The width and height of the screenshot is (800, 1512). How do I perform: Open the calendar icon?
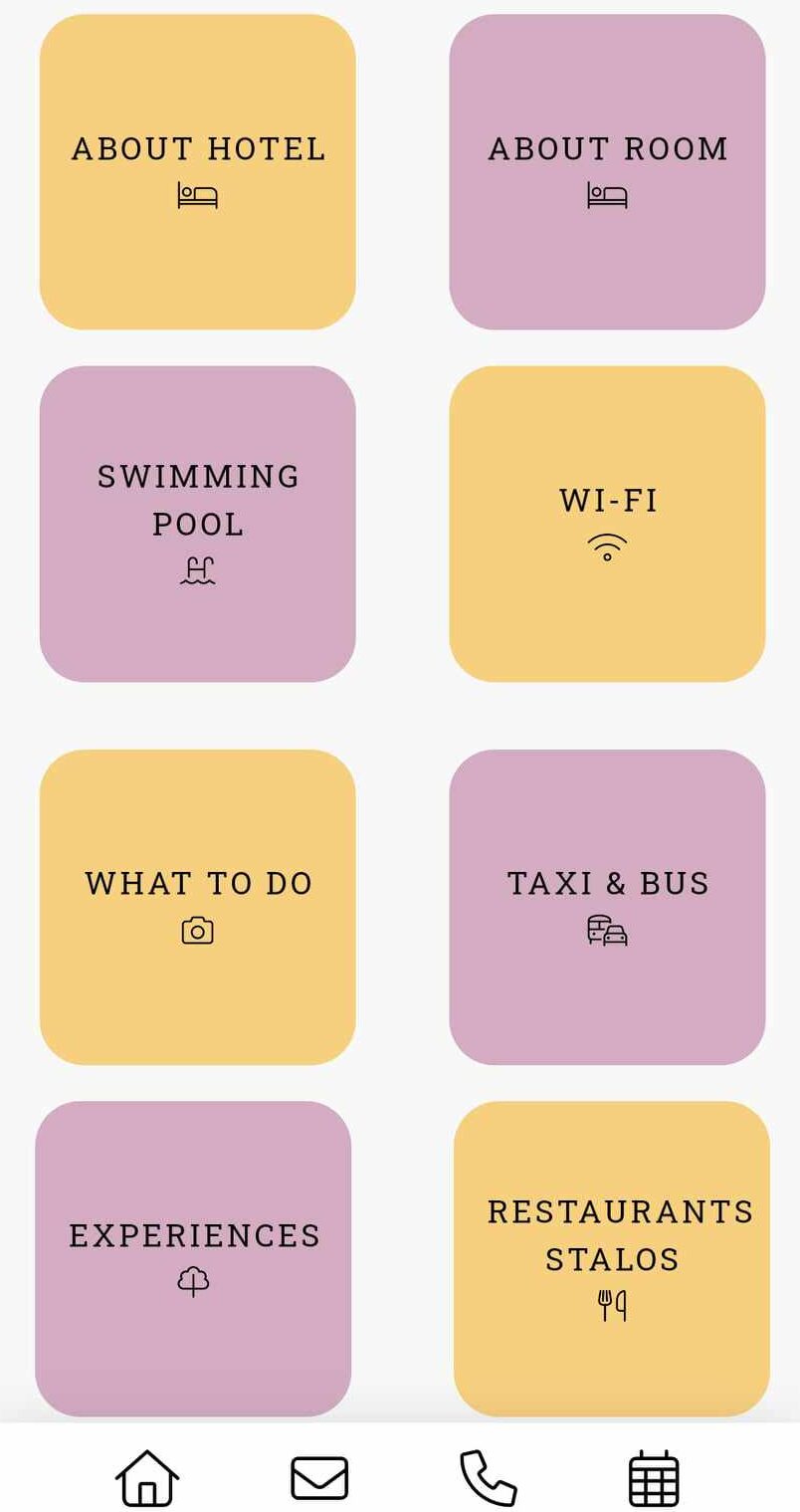654,1478
